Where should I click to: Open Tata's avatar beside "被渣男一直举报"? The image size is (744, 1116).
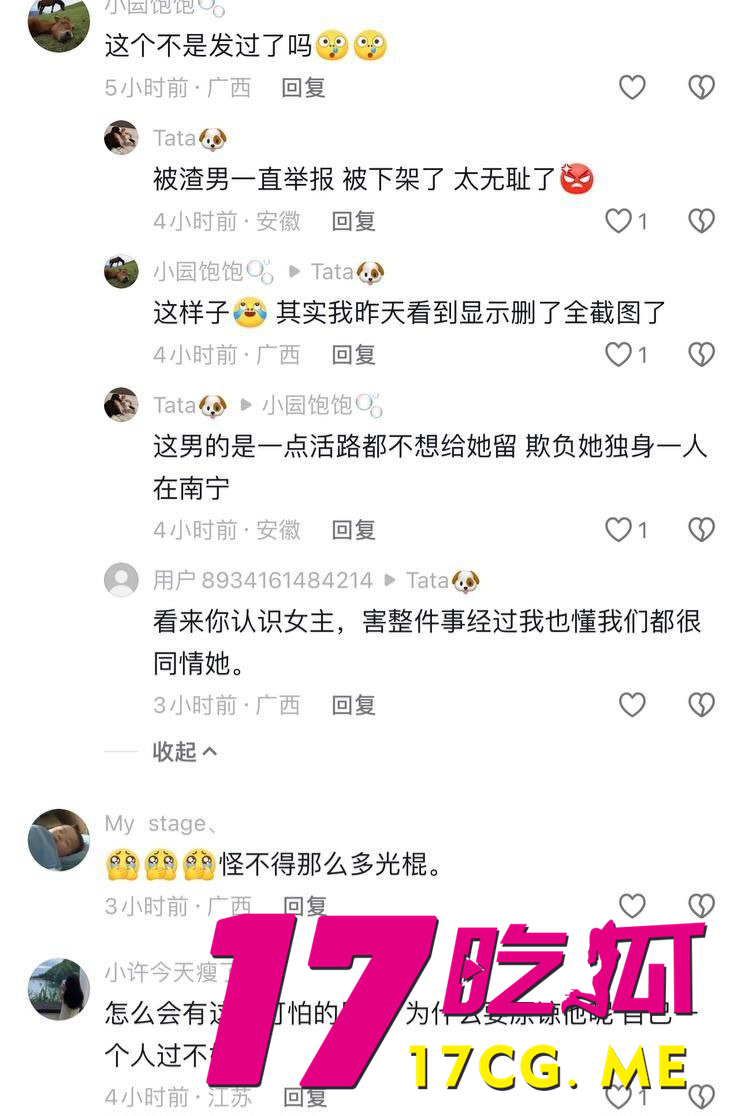pos(121,138)
